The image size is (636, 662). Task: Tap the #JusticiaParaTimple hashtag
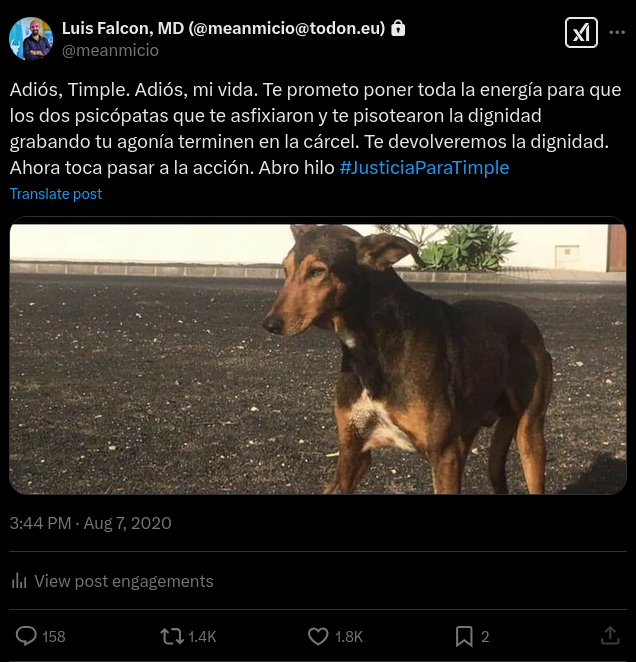(x=424, y=168)
